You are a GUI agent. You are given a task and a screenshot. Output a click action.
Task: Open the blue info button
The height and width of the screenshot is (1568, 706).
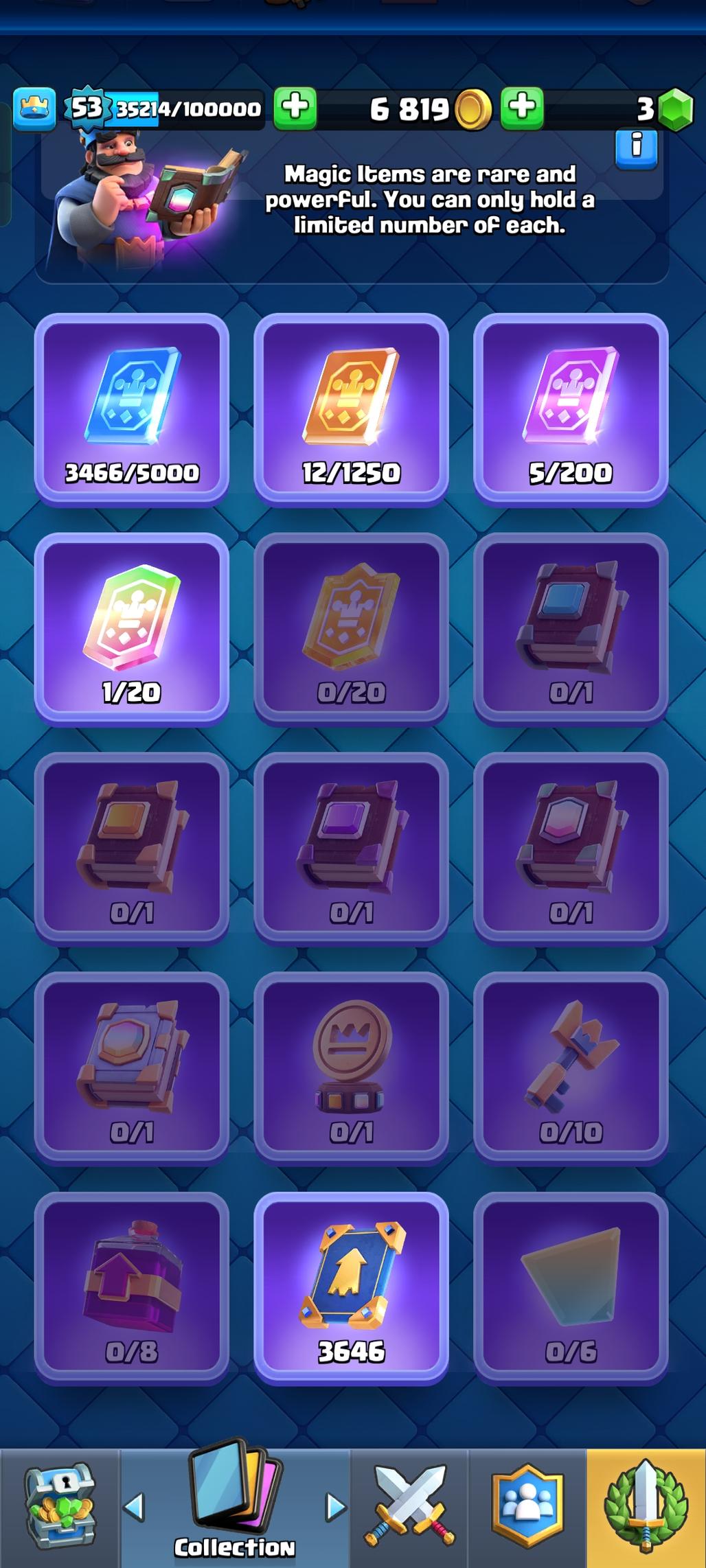coord(636,148)
